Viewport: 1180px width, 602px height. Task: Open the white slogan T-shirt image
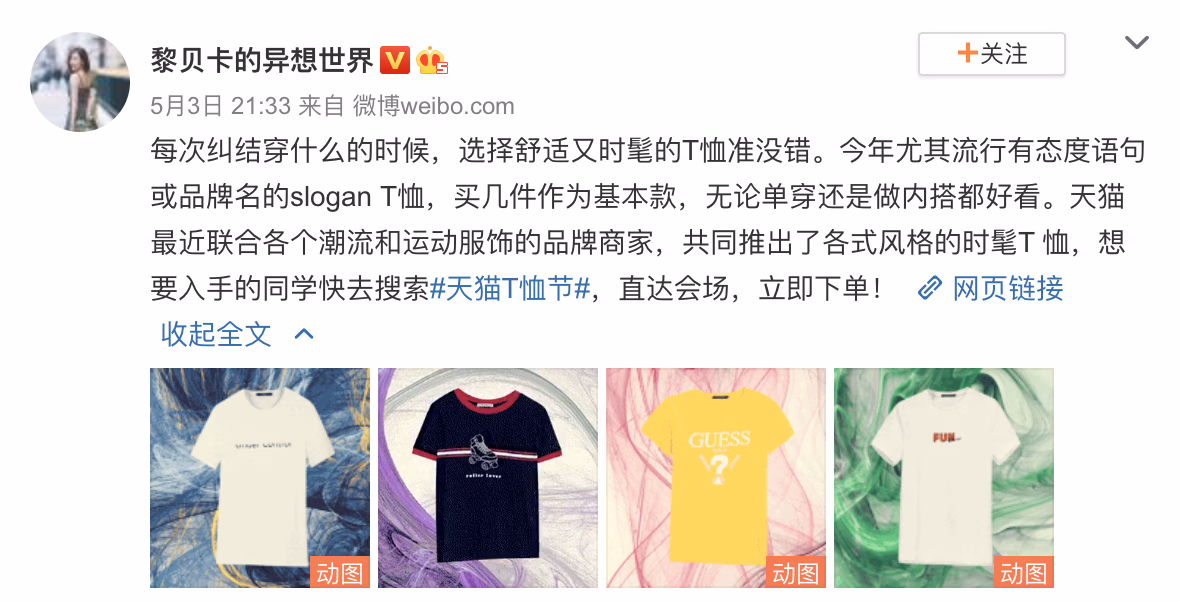point(260,478)
